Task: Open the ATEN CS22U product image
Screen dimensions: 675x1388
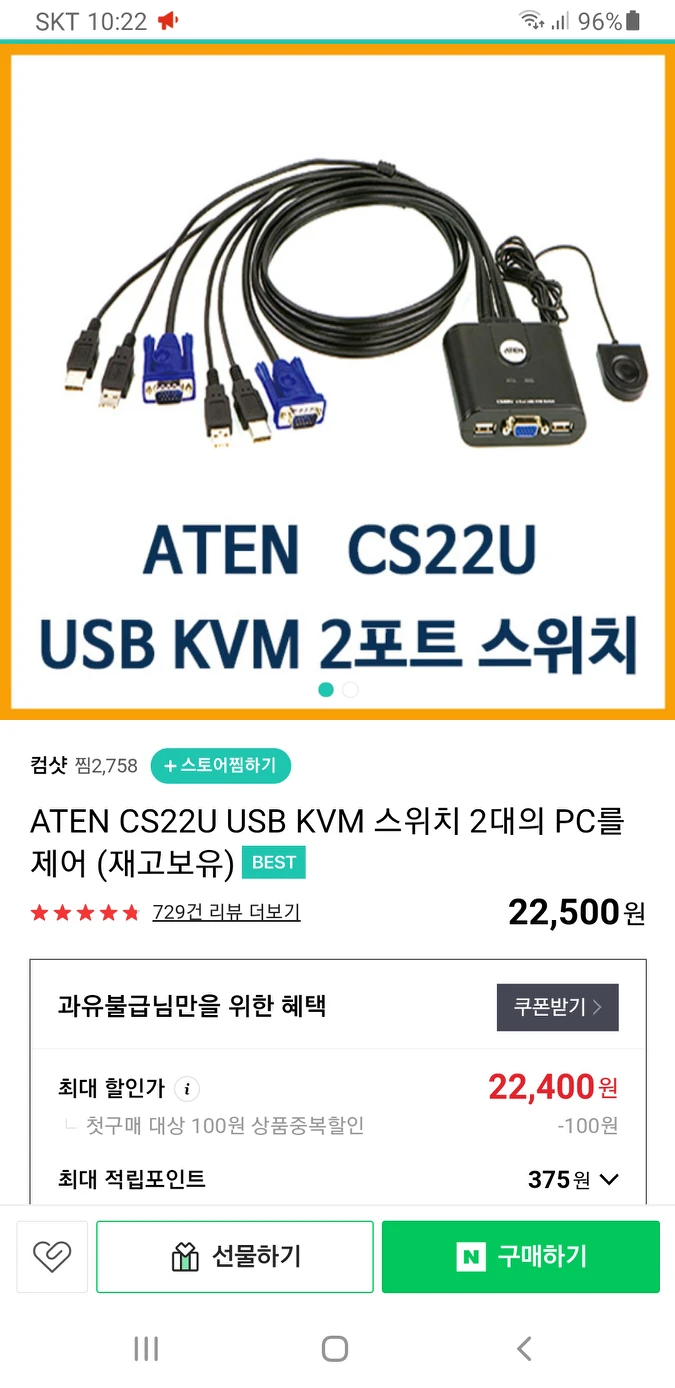Action: click(x=337, y=380)
